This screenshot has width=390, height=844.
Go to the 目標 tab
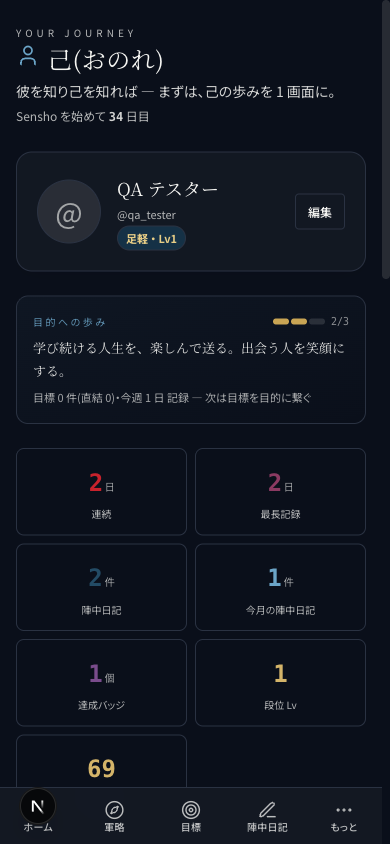click(191, 816)
